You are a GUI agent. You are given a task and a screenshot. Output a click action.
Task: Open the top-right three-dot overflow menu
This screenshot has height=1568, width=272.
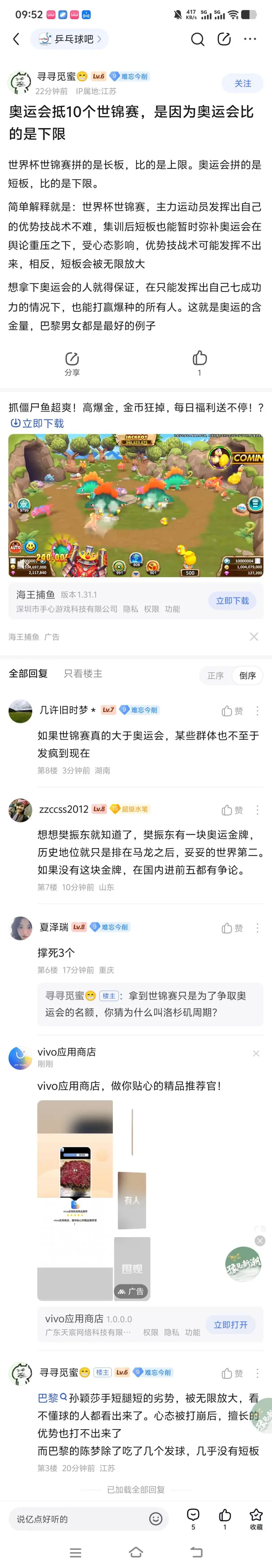point(250,39)
